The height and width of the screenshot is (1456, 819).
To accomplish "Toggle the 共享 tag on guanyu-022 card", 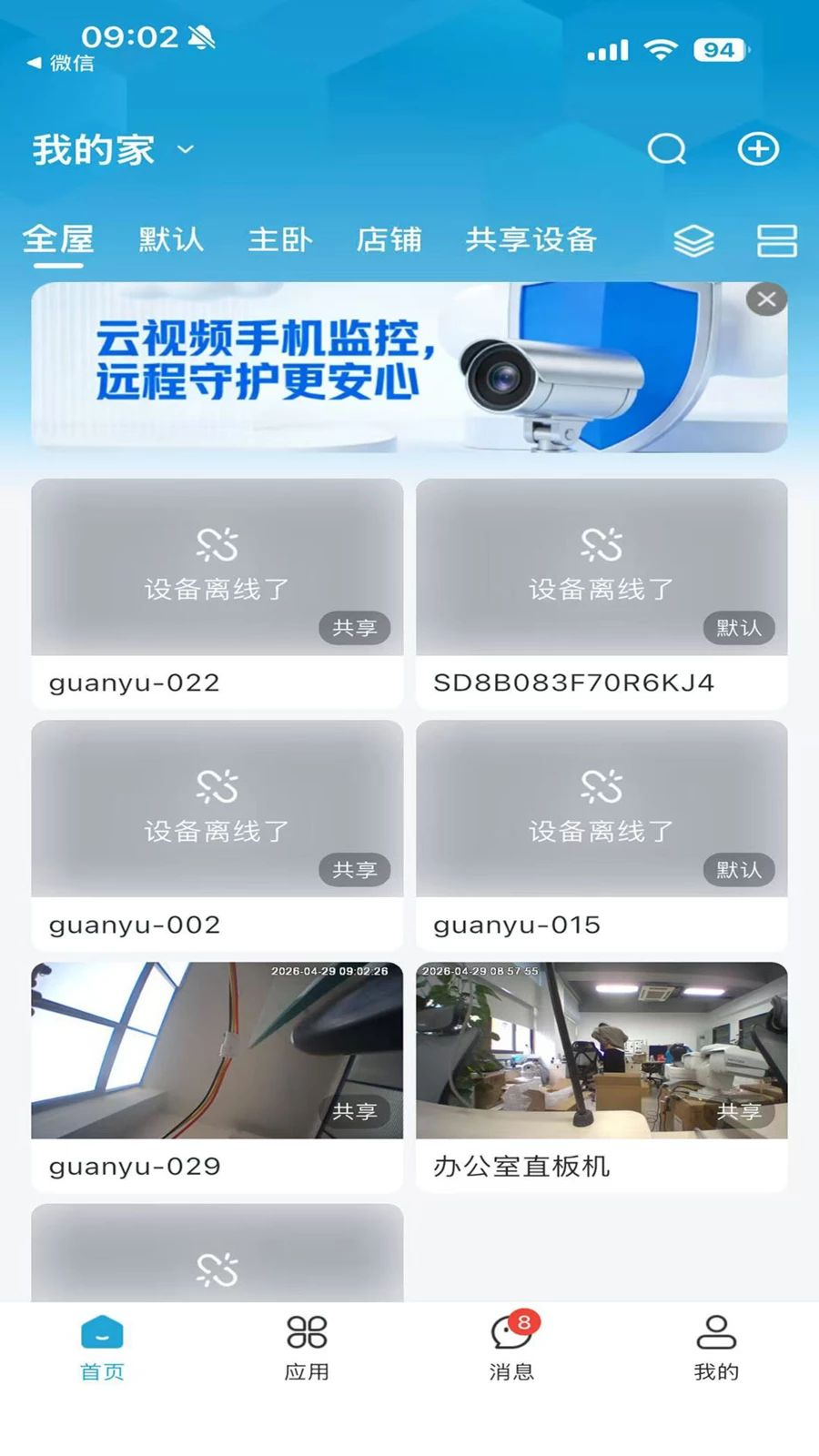I will [x=355, y=628].
